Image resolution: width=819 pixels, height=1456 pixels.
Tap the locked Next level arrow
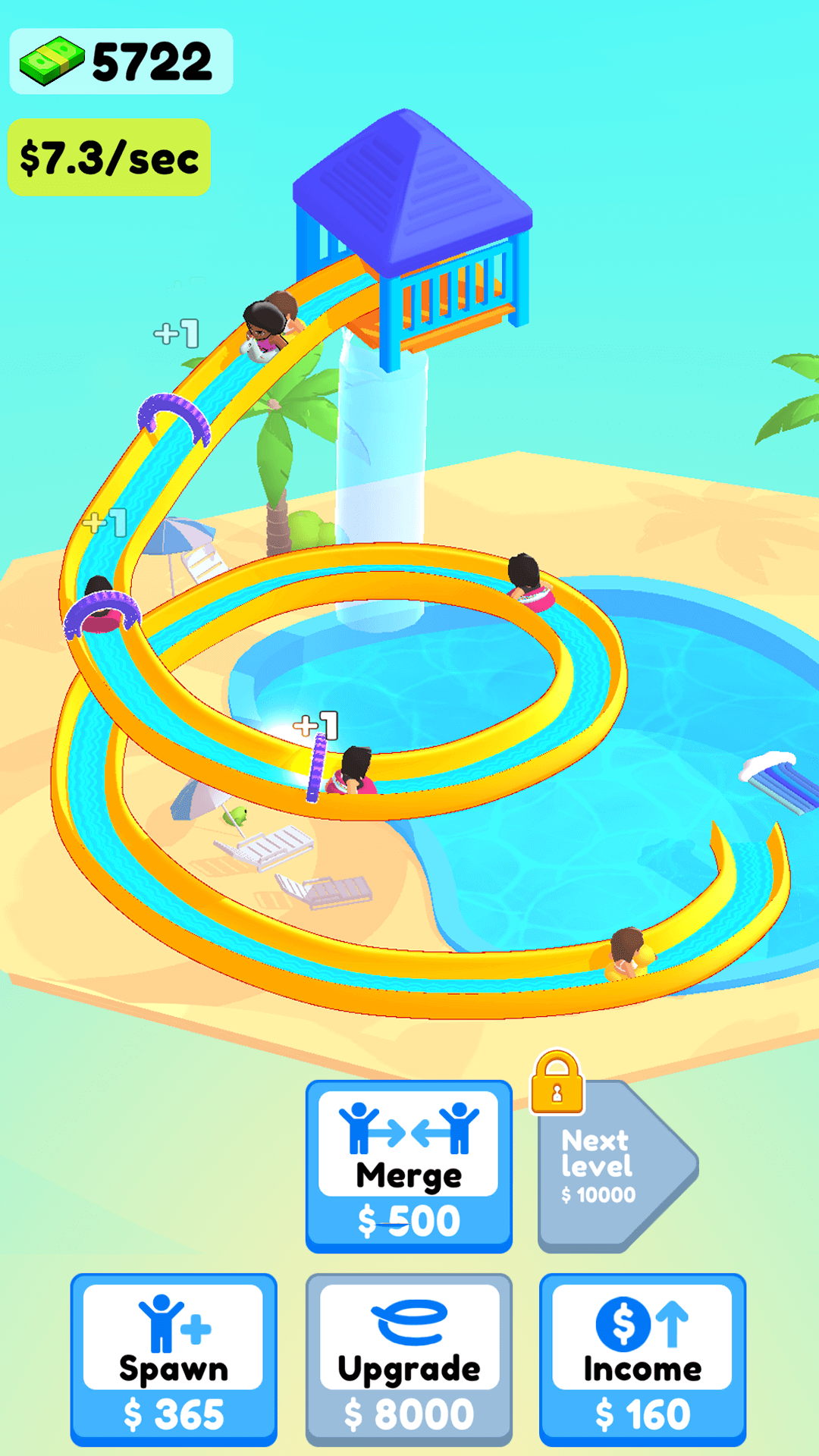pyautogui.click(x=610, y=1166)
